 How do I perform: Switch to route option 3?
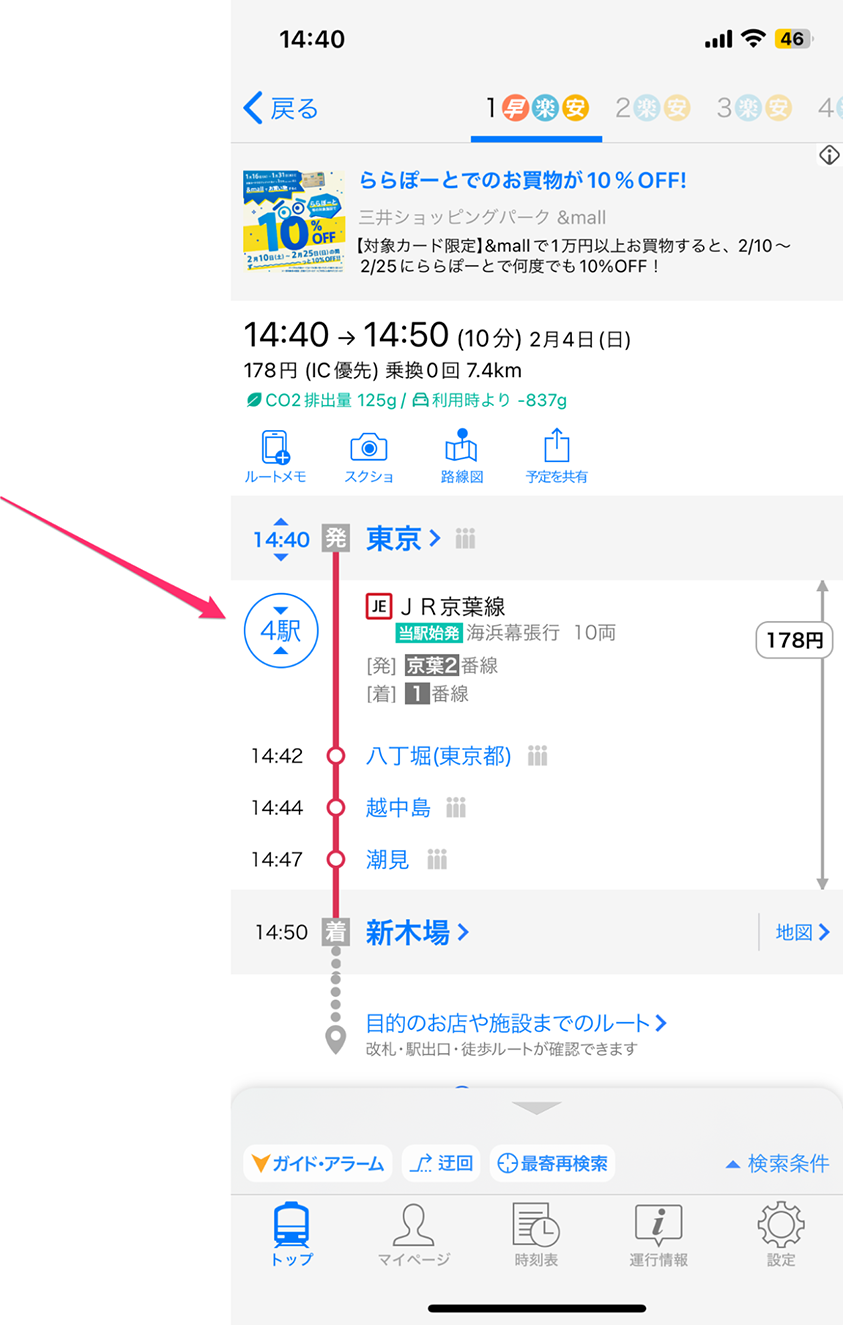pyautogui.click(x=754, y=108)
